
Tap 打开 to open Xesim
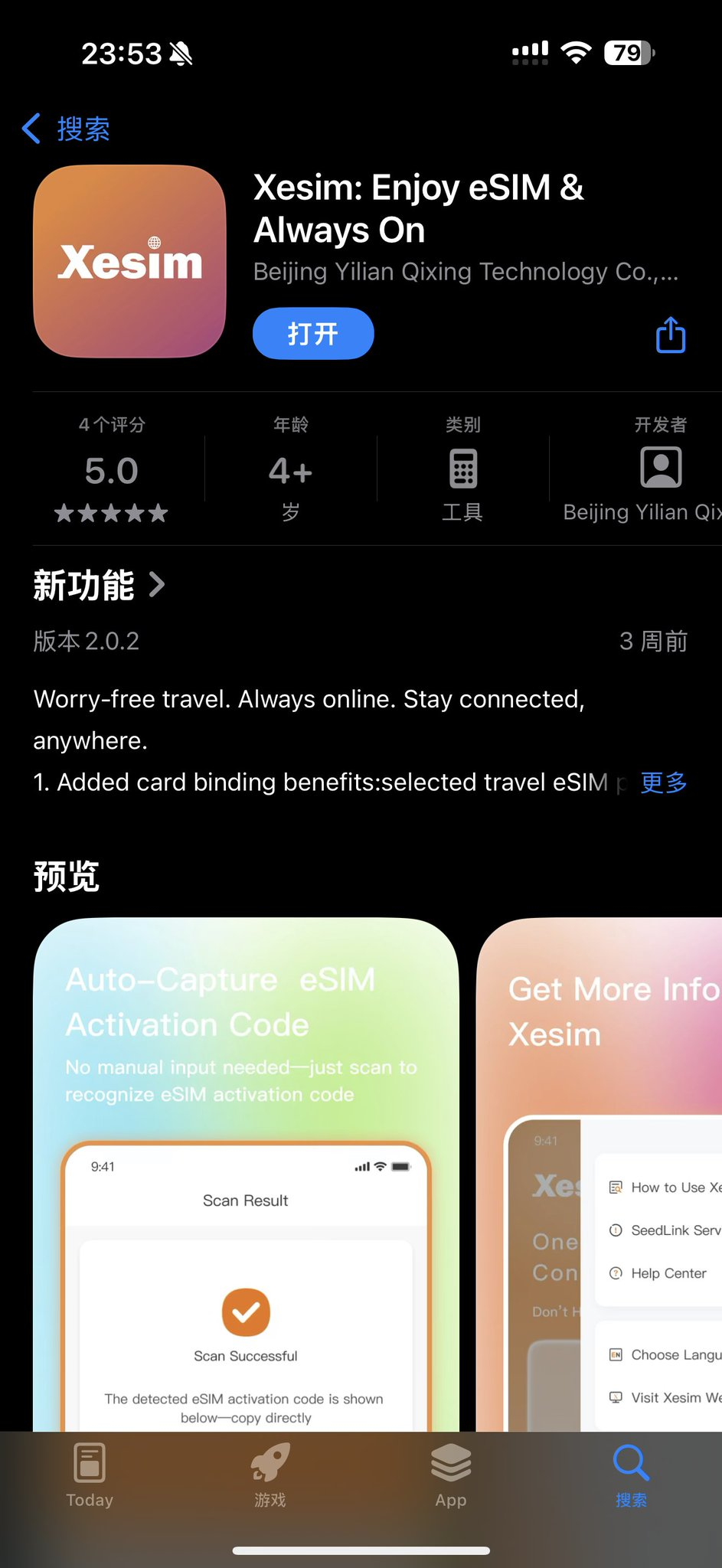pos(313,334)
